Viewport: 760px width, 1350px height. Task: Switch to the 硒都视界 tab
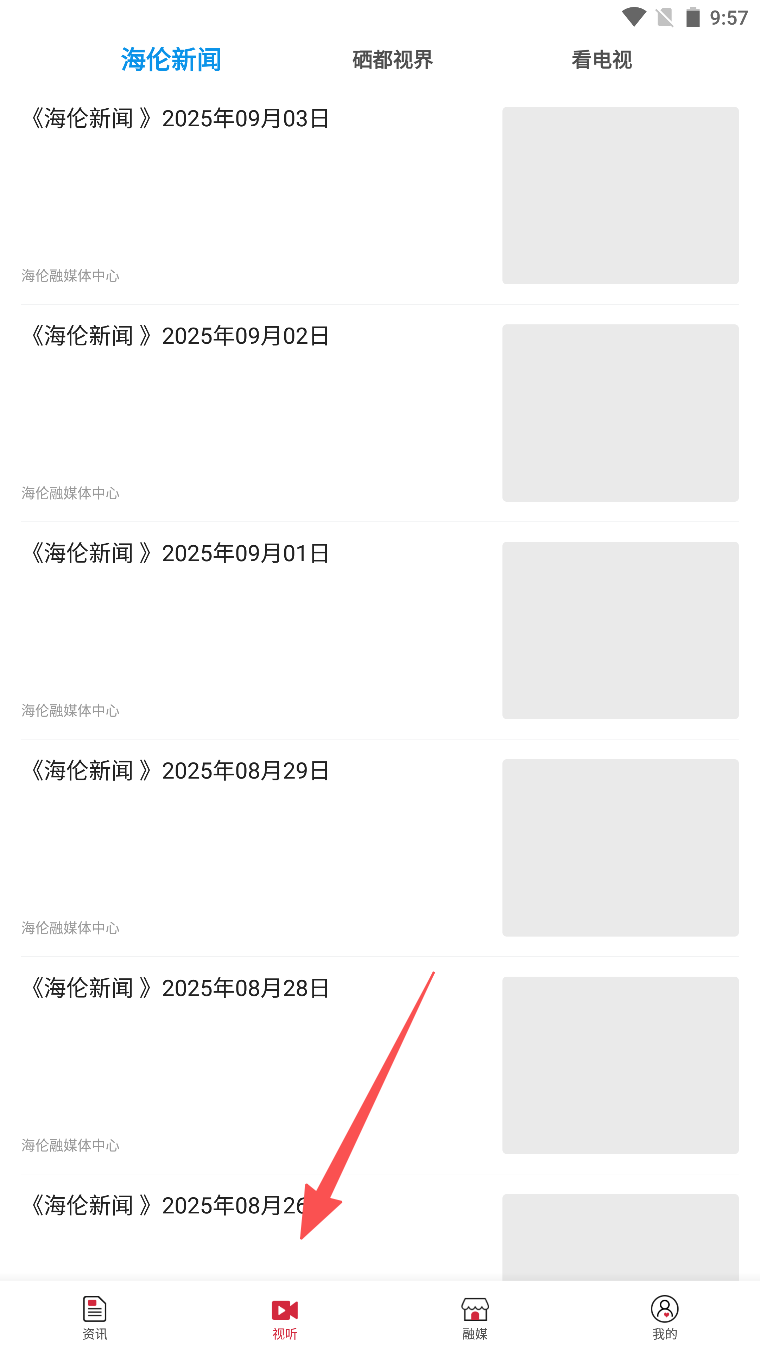click(x=393, y=60)
